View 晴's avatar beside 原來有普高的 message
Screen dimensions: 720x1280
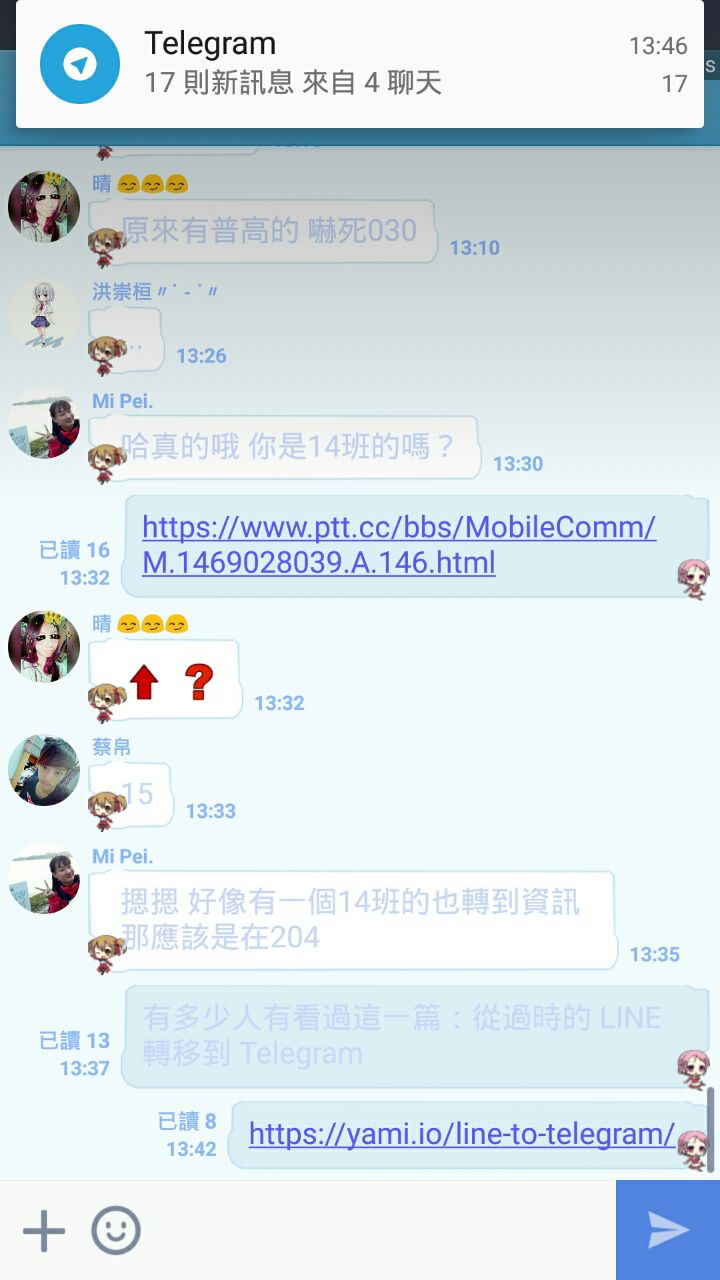pos(44,206)
